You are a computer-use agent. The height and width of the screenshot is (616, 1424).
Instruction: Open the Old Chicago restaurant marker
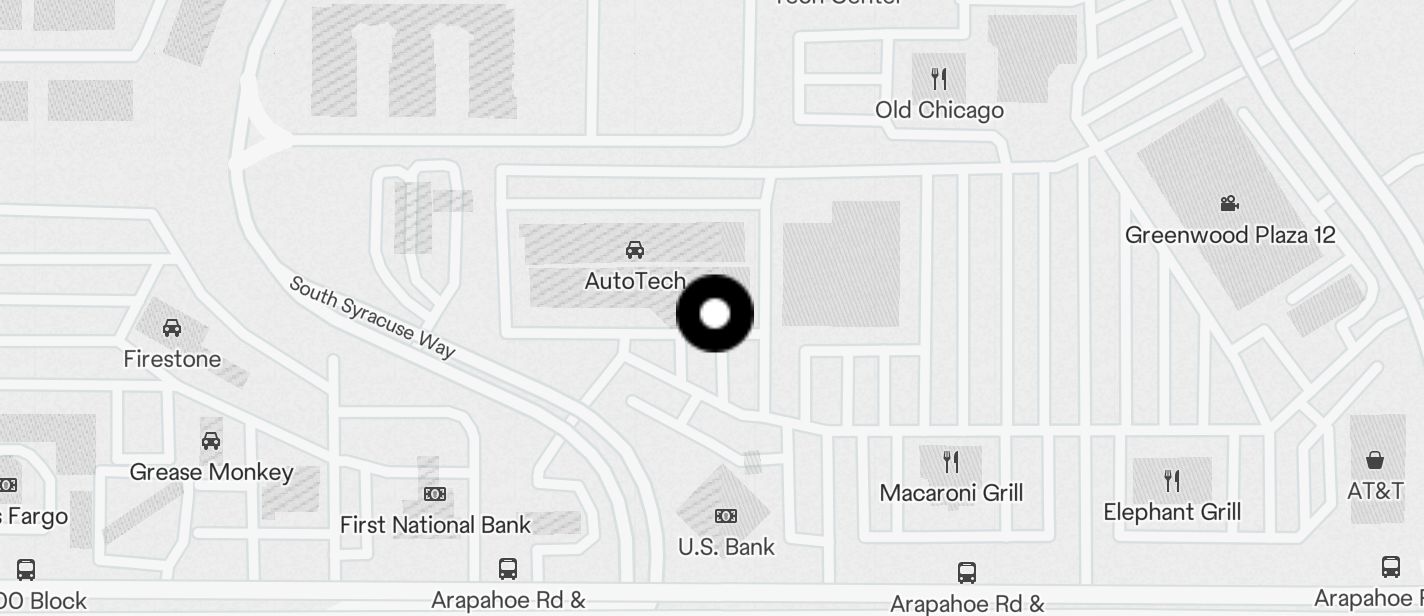(938, 79)
